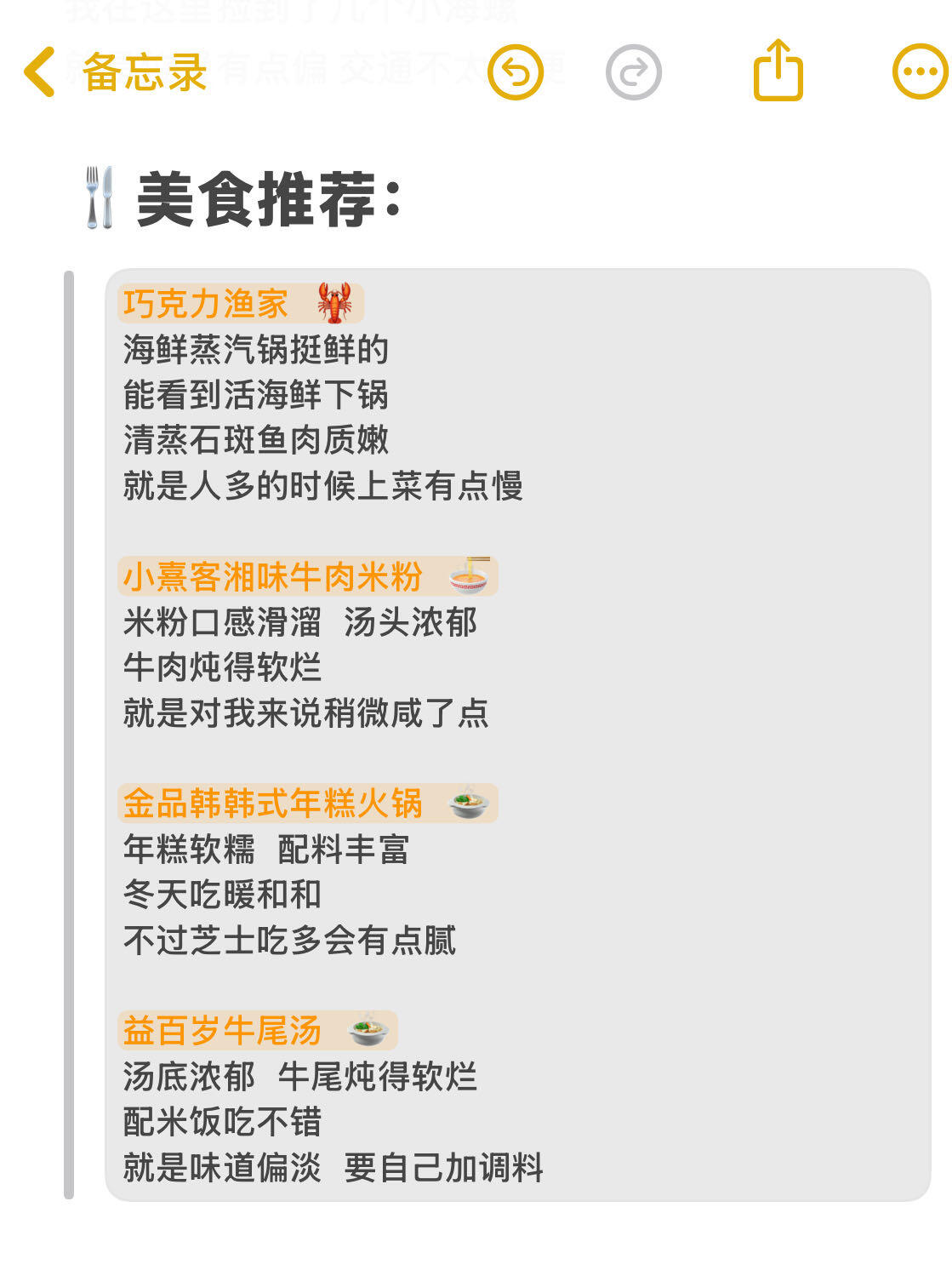Image resolution: width=952 pixels, height=1270 pixels.
Task: Share this note
Action: [x=778, y=71]
